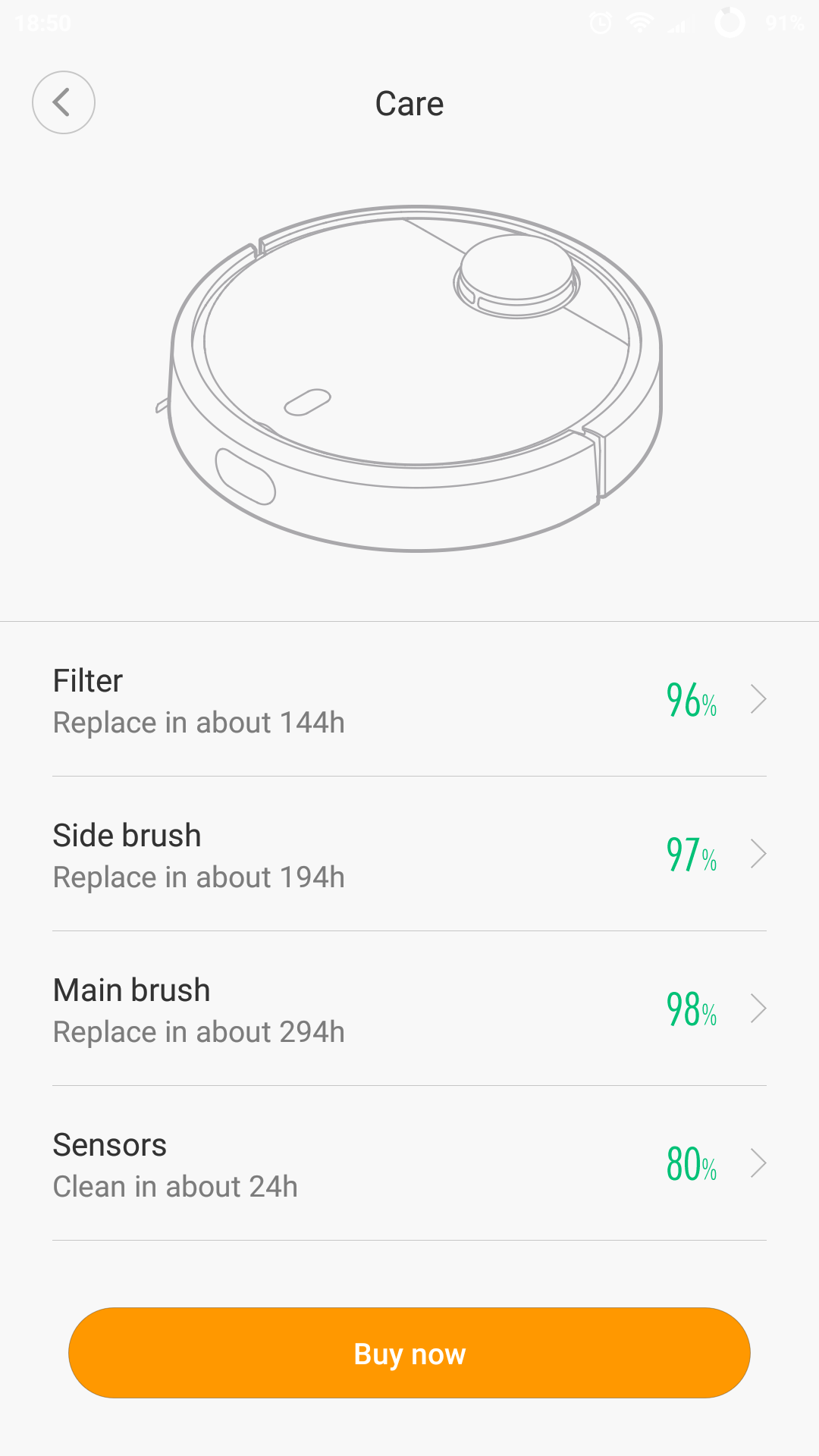Go back from the Care screen
Screen dimensions: 819x1456
point(64,102)
